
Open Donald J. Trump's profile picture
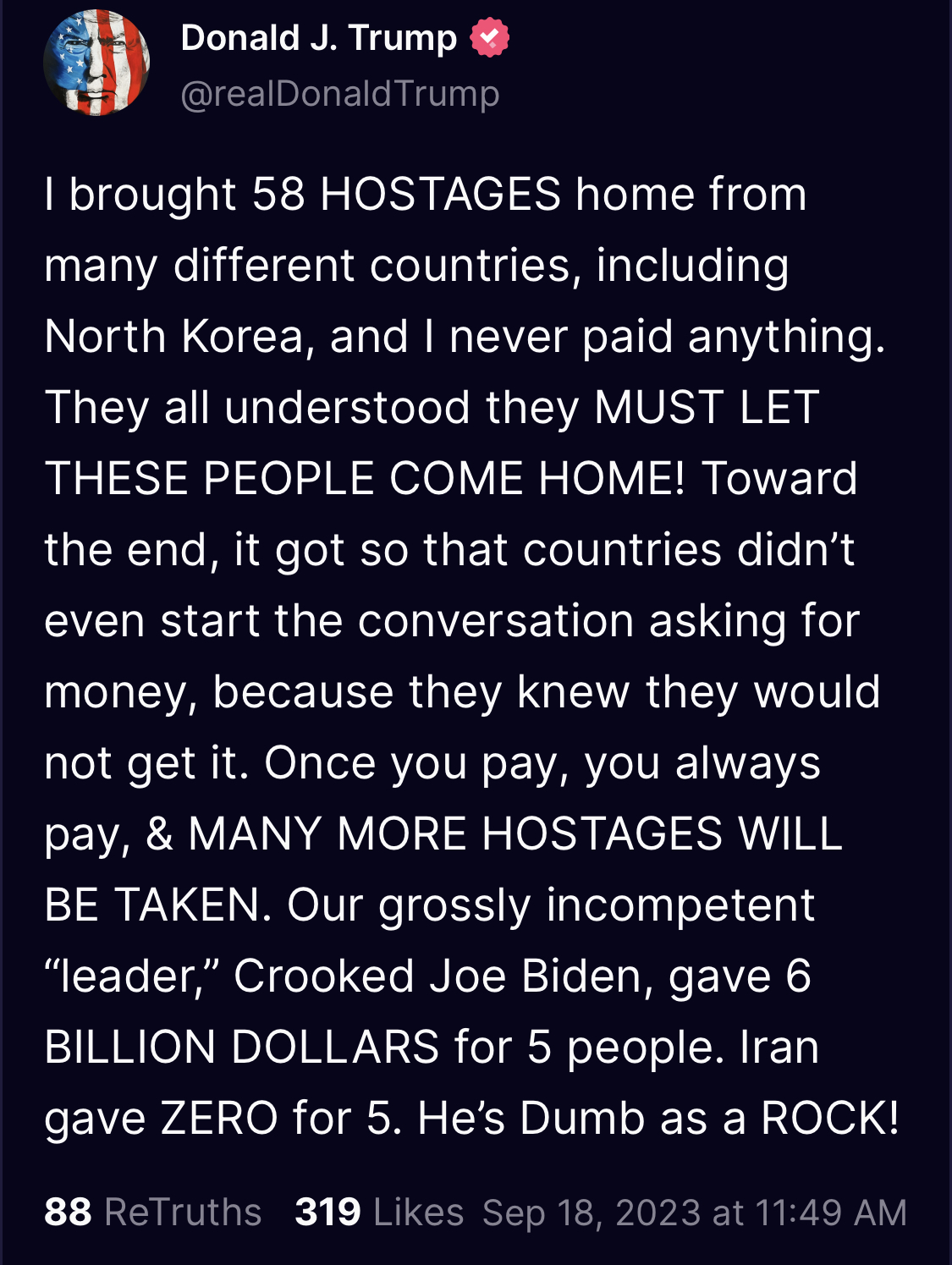(96, 63)
